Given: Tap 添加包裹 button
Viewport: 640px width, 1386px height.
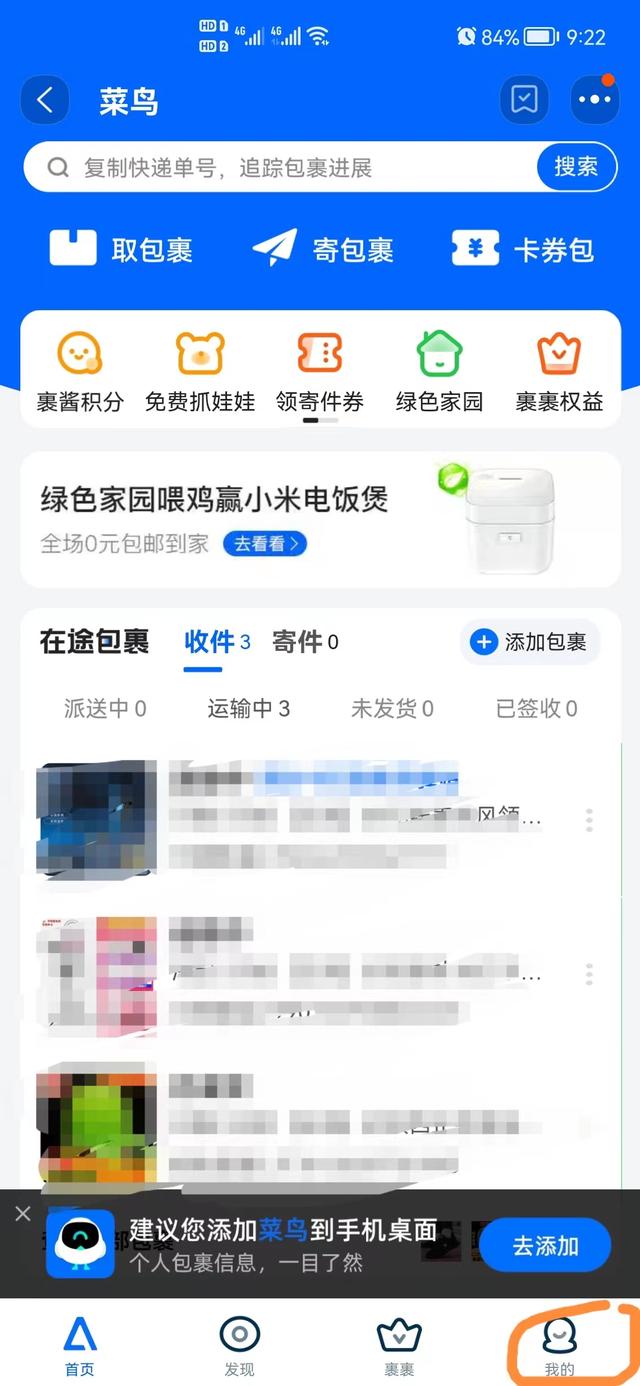Looking at the screenshot, I should [530, 642].
